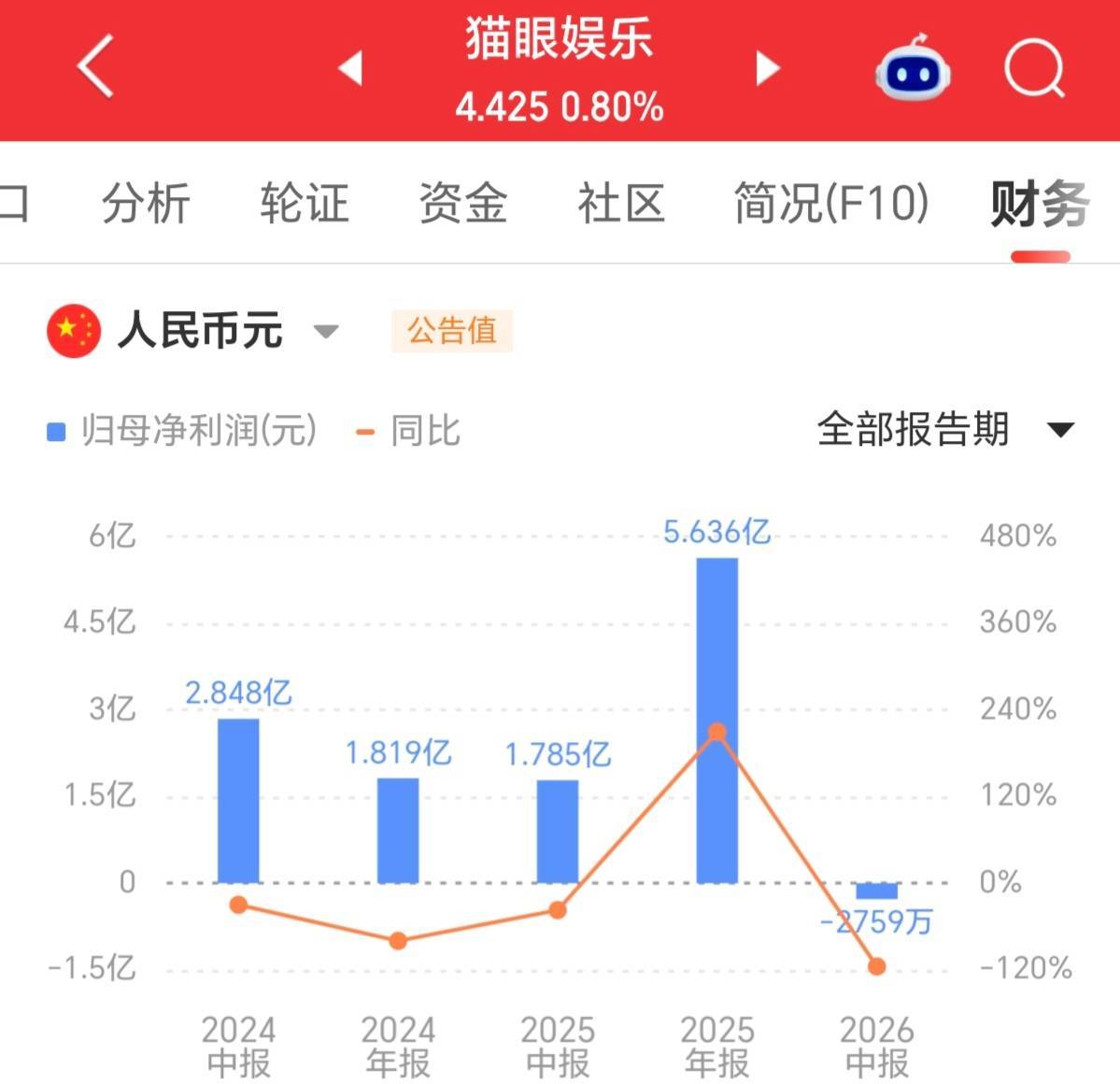The image size is (1120, 1084).
Task: Open the robot assistant icon
Action: (x=912, y=68)
